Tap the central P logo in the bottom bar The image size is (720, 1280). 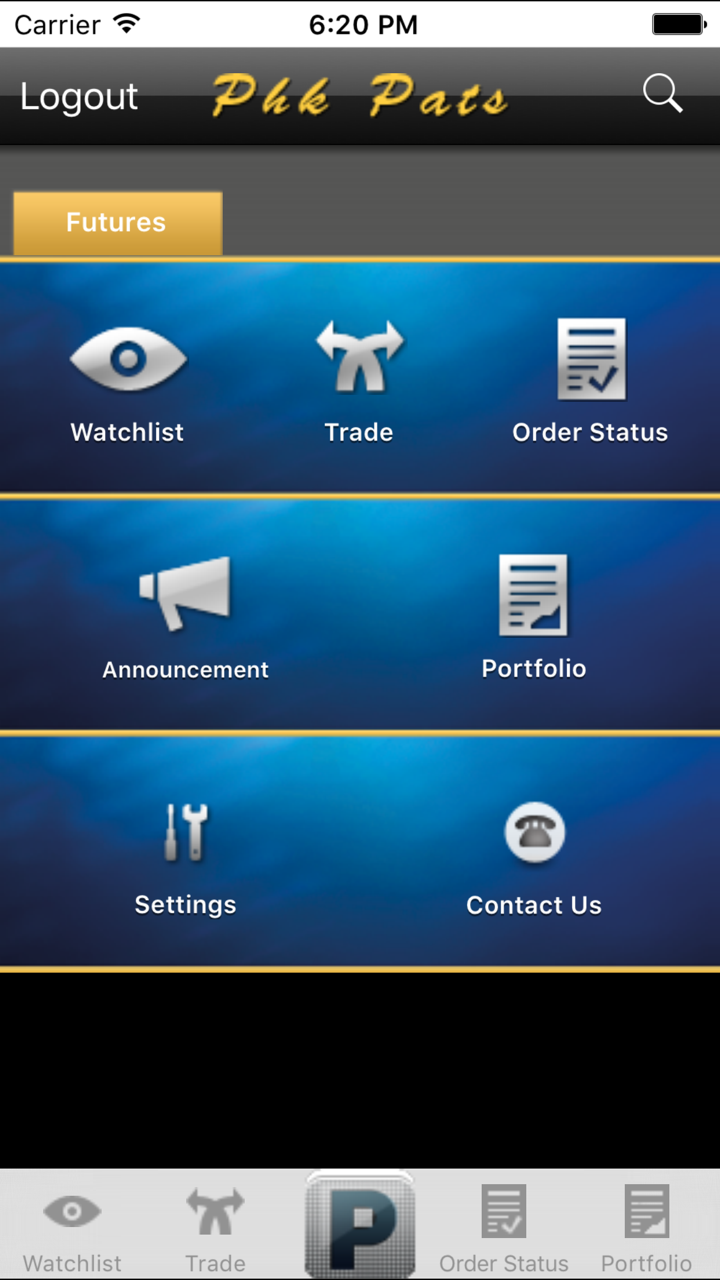[x=360, y=1222]
